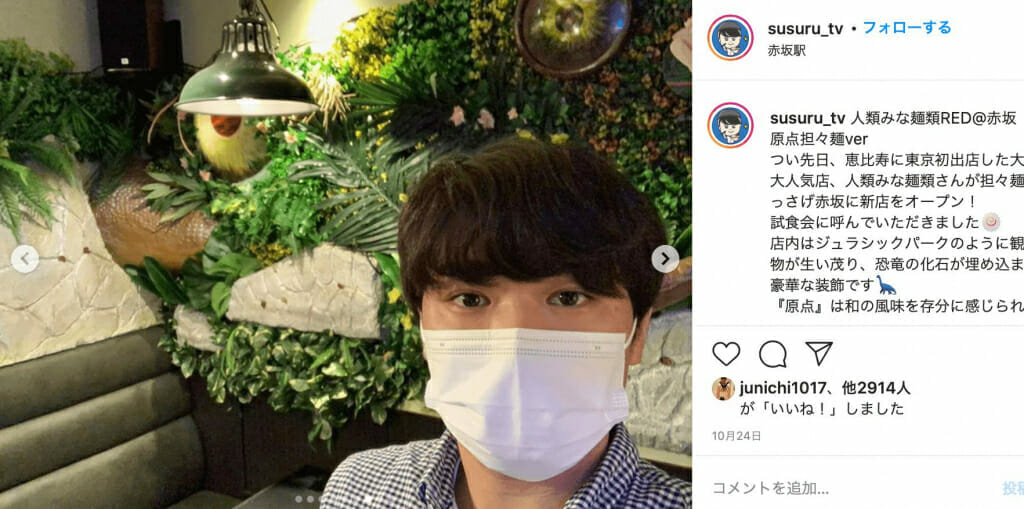Like this post with the heart icon
Screen dimensions: 1024x509
[726, 354]
